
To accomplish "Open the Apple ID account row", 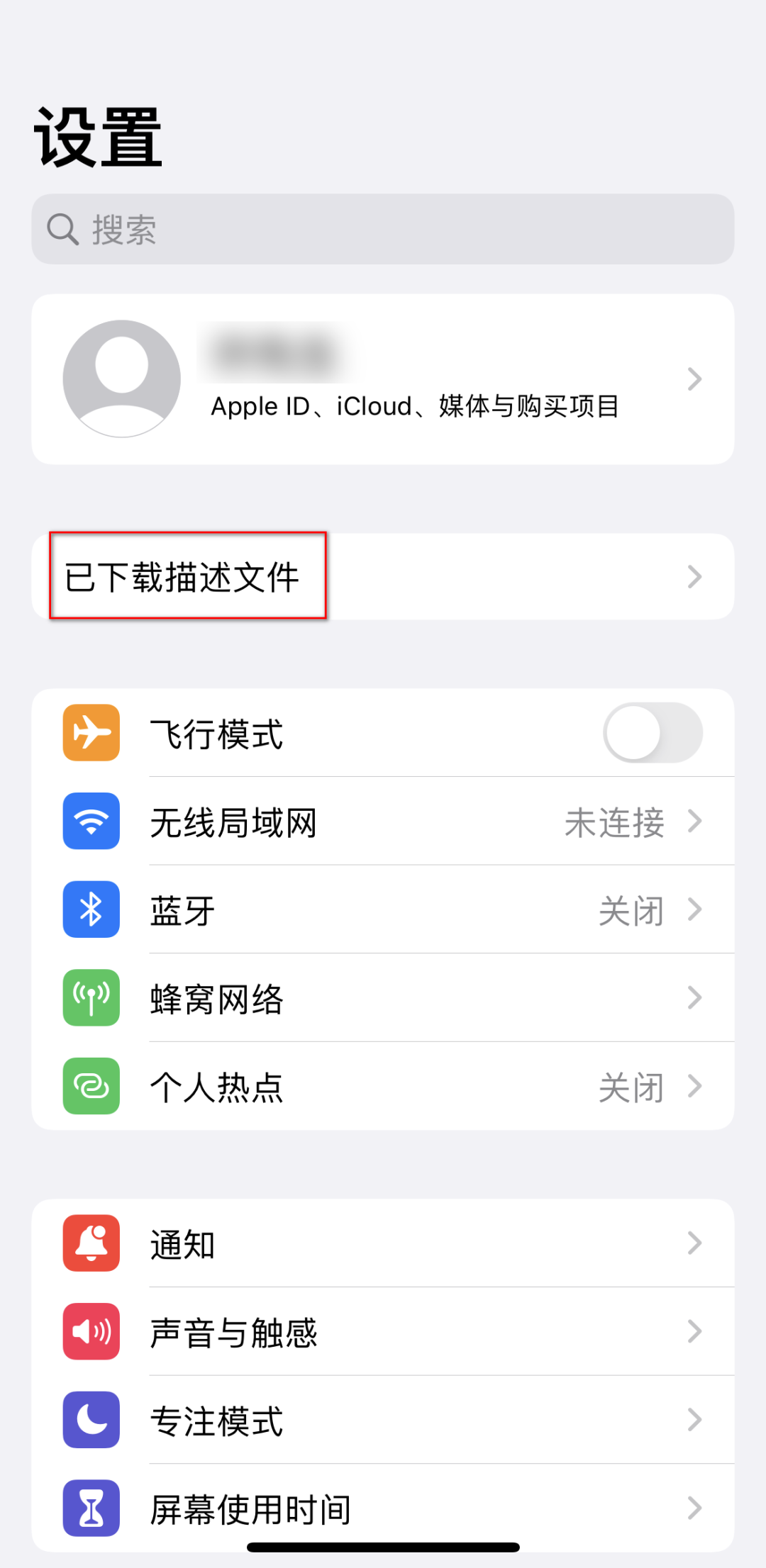I will point(383,379).
